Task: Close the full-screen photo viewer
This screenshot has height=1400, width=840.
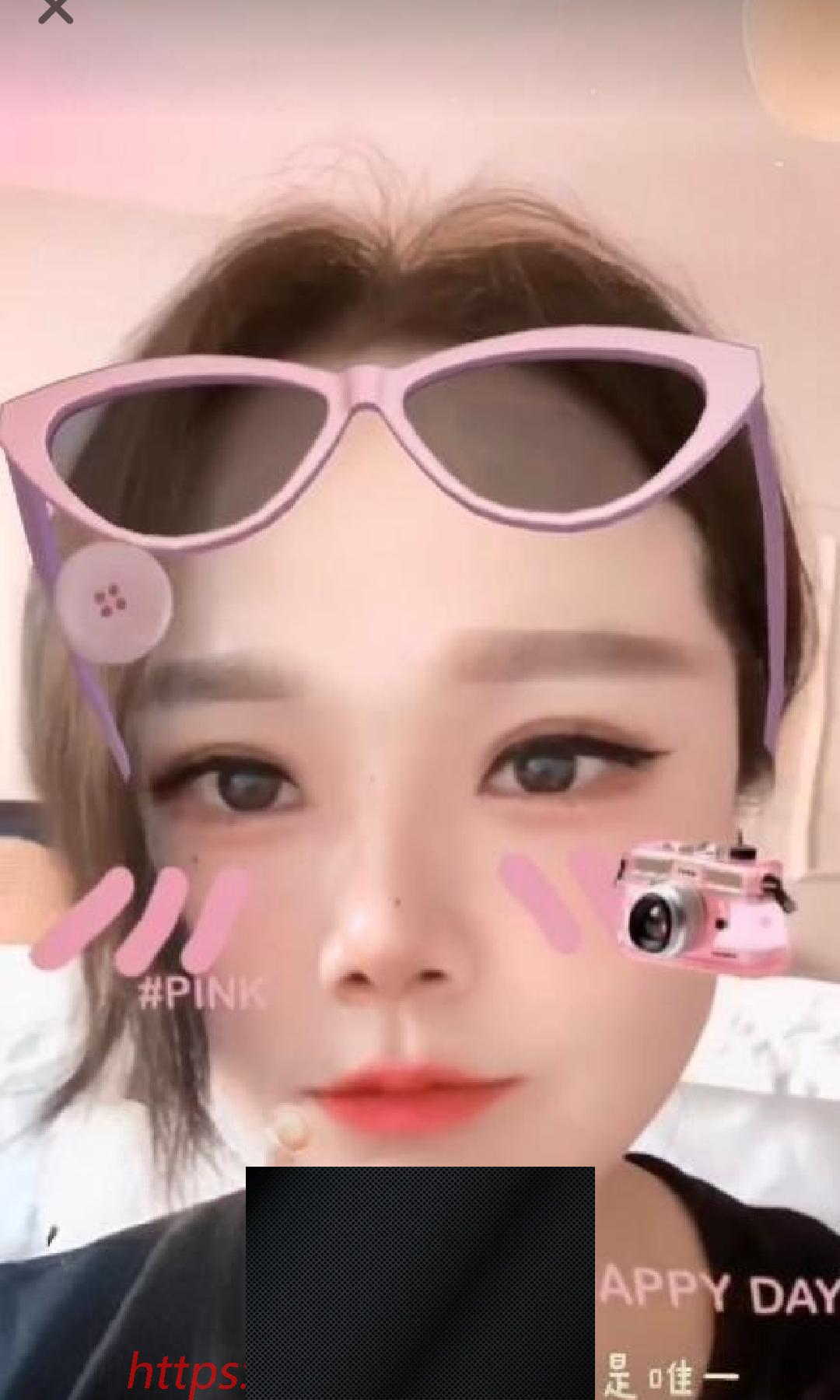Action: (x=55, y=10)
